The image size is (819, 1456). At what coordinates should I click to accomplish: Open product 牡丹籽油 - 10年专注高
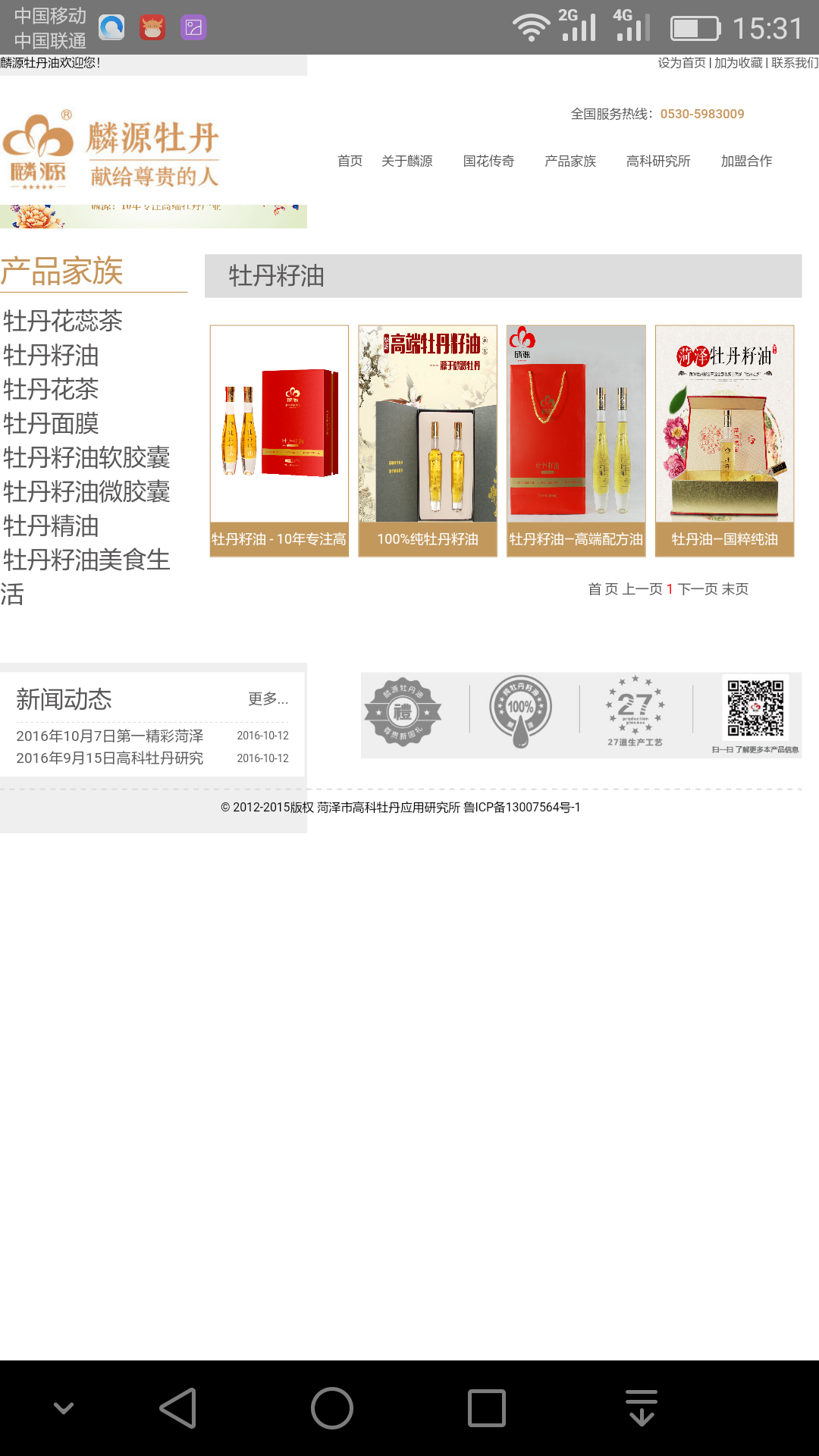[279, 441]
